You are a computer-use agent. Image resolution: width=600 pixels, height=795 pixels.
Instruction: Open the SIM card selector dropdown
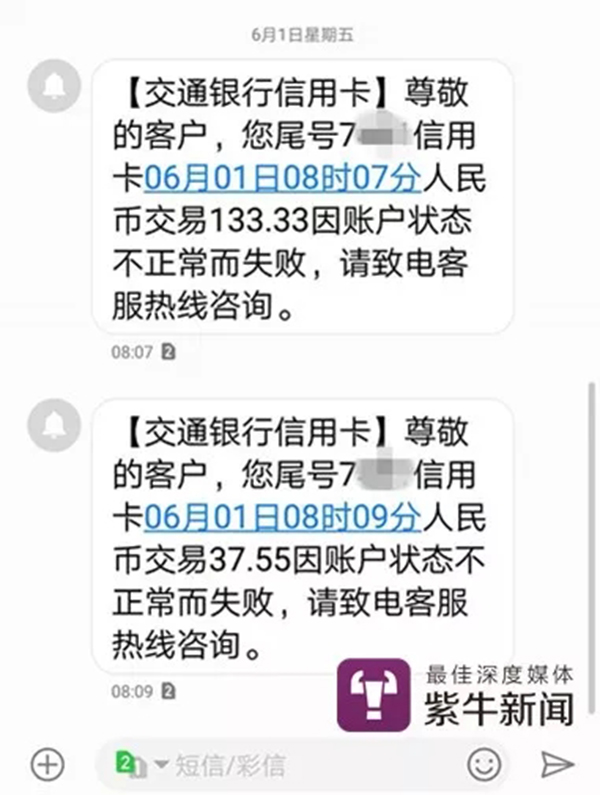click(142, 765)
